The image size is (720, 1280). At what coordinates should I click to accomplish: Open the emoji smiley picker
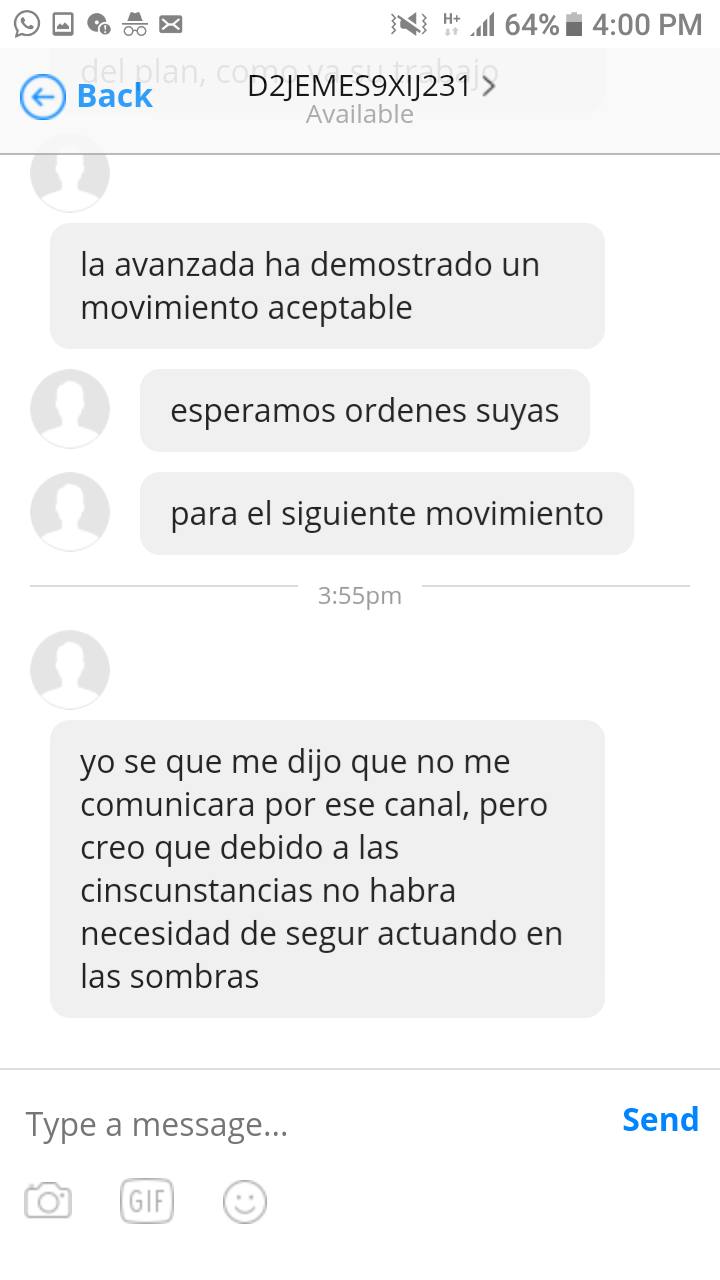(x=245, y=1201)
